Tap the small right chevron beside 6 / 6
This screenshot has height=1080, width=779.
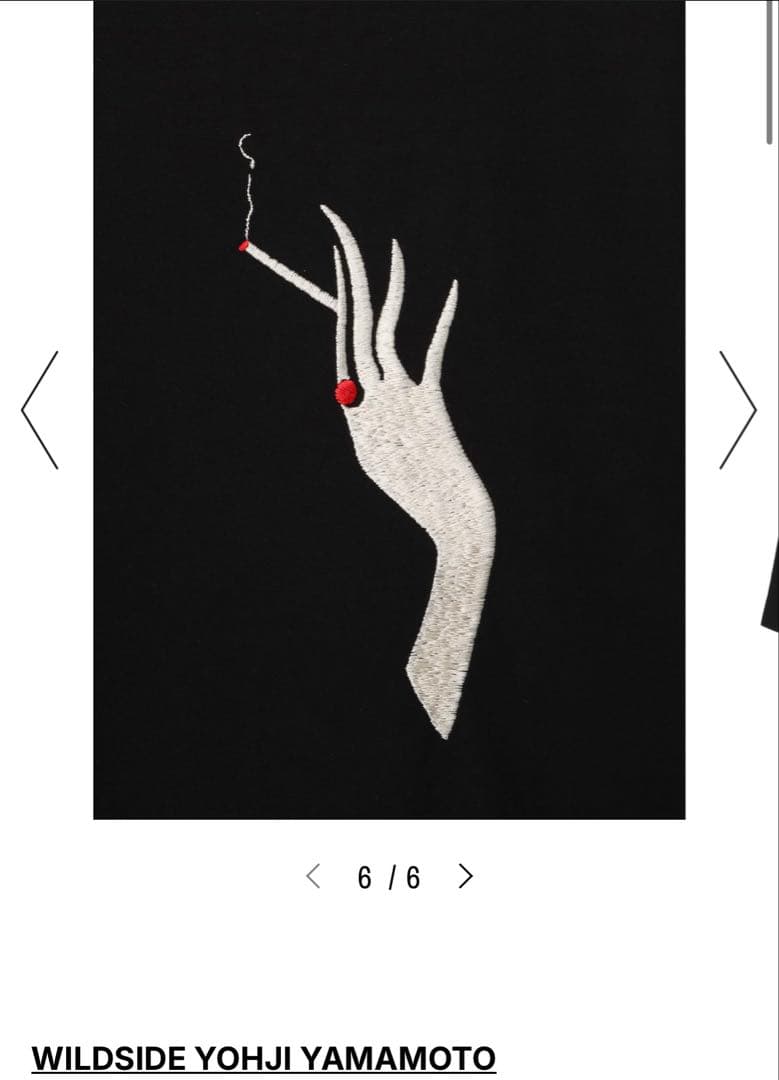pos(465,877)
